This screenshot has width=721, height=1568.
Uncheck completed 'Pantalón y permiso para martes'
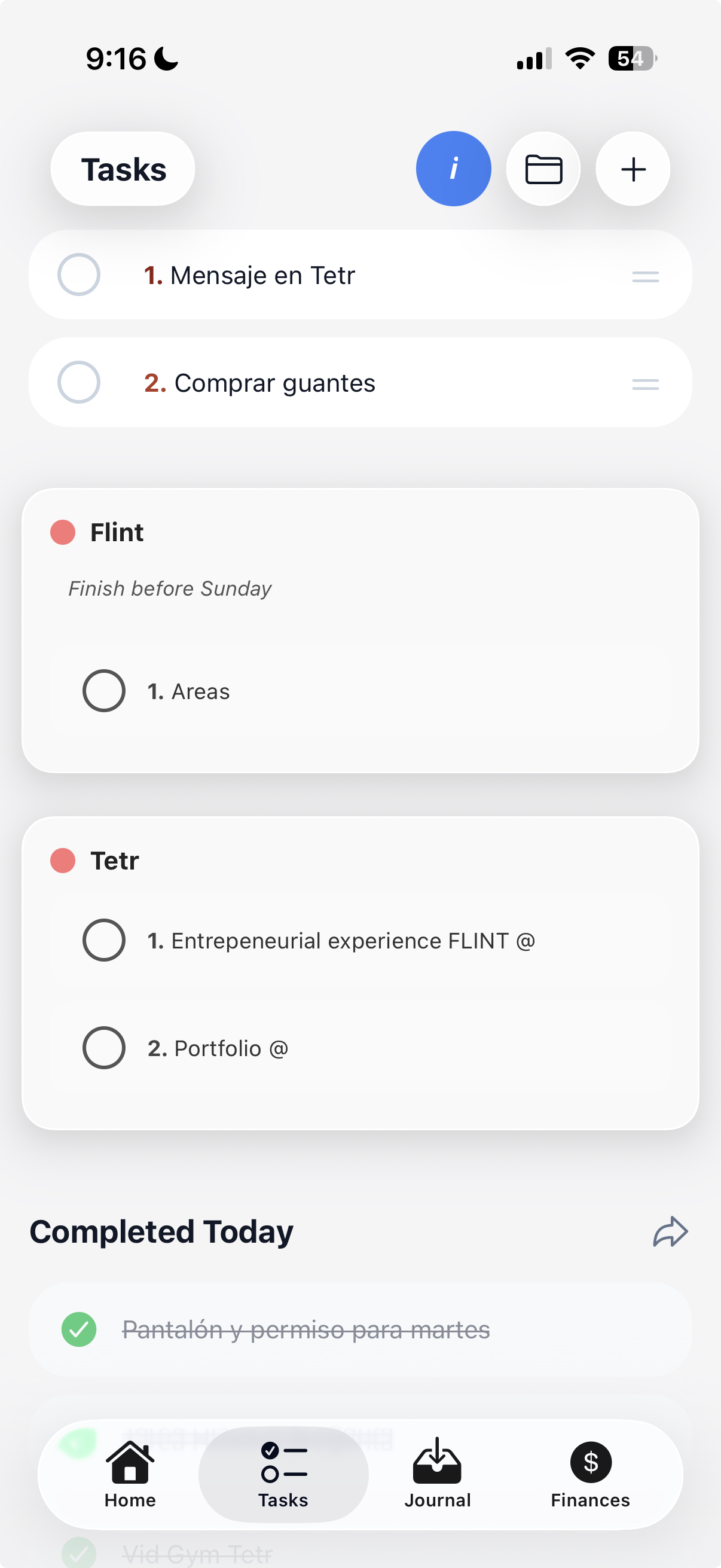[x=78, y=1329]
